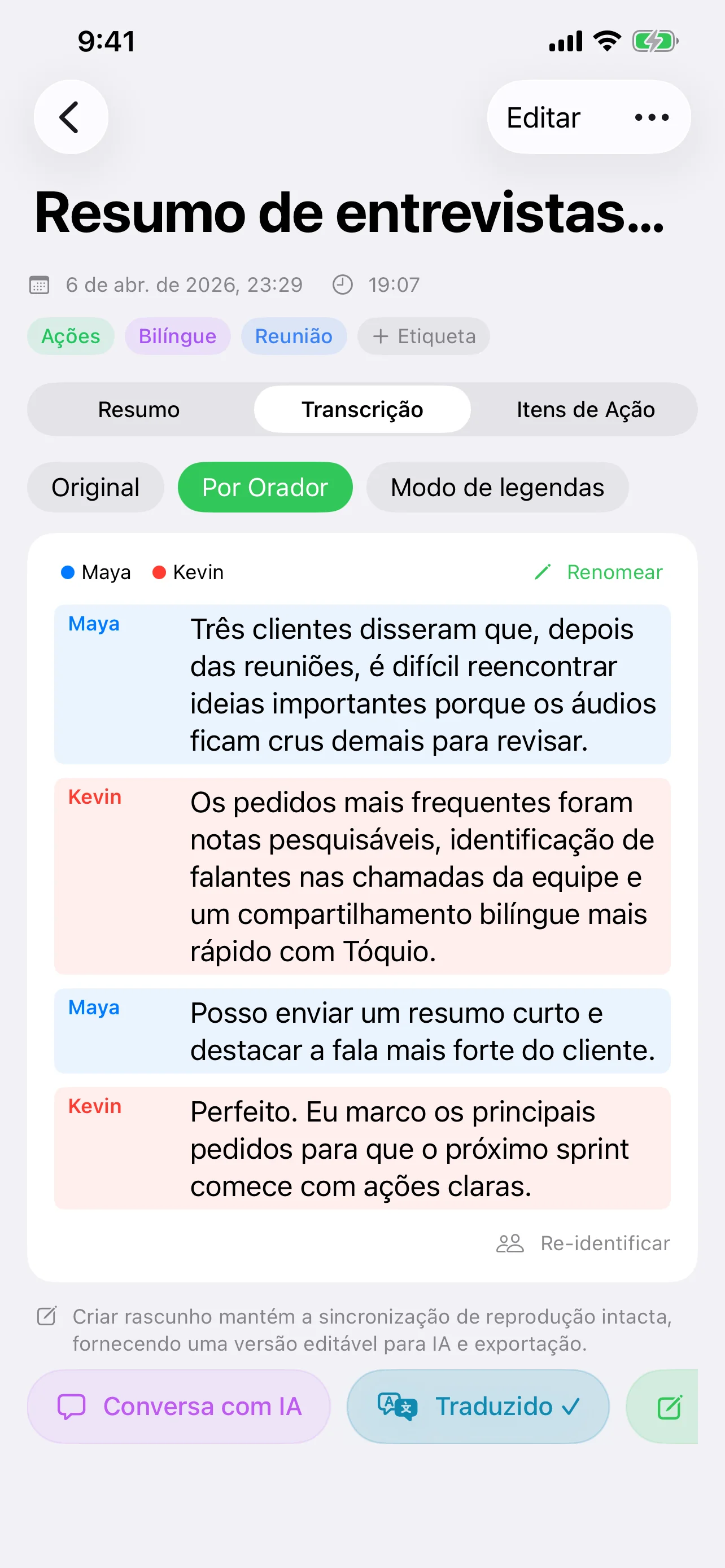Select the Reunião tag chip
This screenshot has height=1568, width=725.
pyautogui.click(x=294, y=336)
